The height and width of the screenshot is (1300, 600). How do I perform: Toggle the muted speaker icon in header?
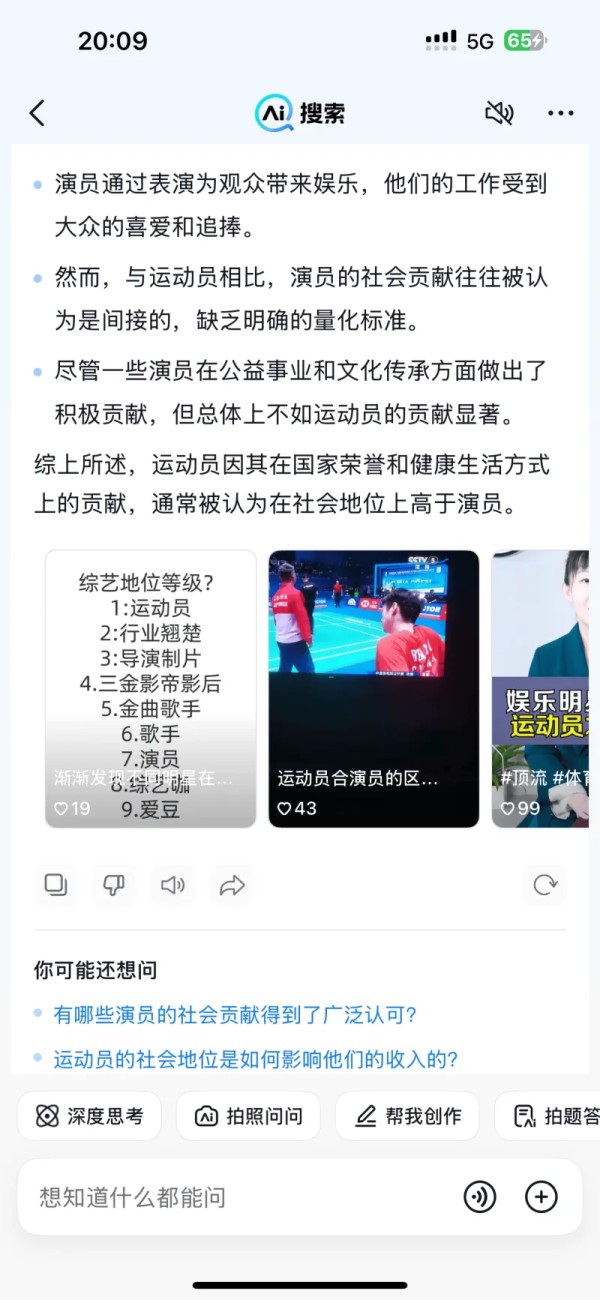point(499,113)
